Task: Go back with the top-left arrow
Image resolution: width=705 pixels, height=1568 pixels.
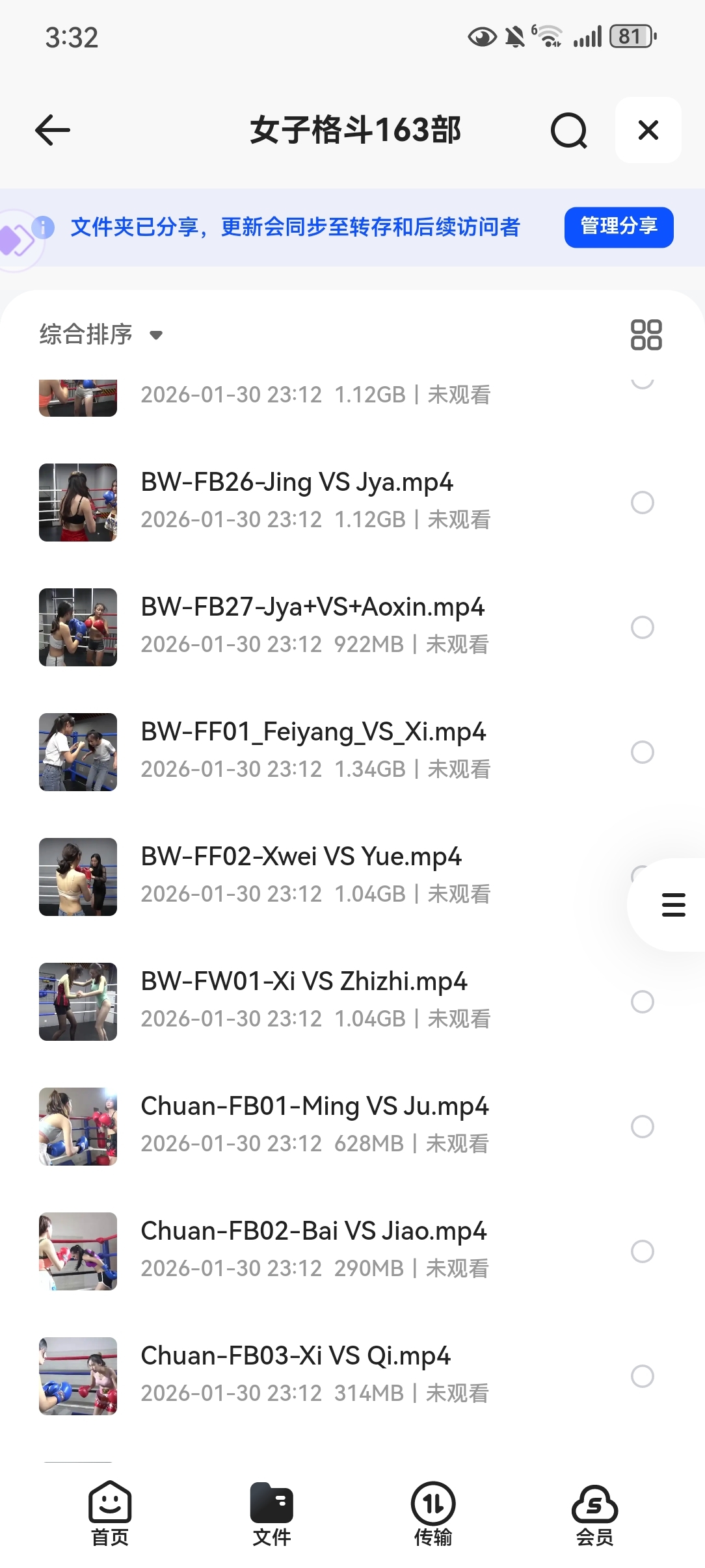Action: tap(53, 130)
